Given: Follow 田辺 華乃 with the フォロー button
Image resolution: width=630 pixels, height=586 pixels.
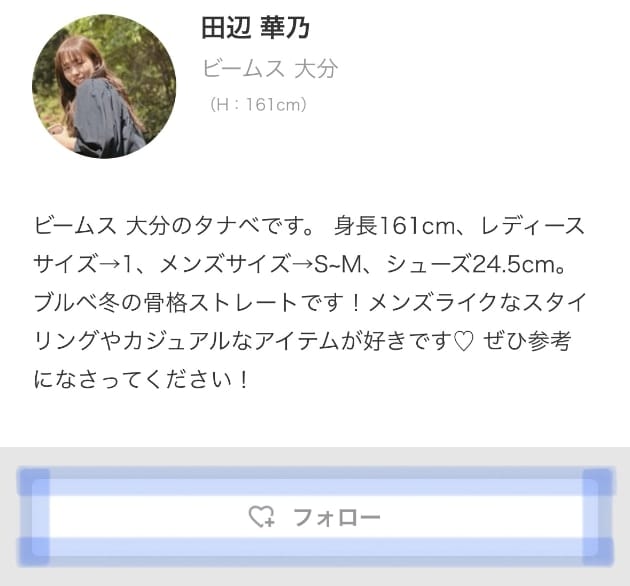Looking at the screenshot, I should 315,517.
